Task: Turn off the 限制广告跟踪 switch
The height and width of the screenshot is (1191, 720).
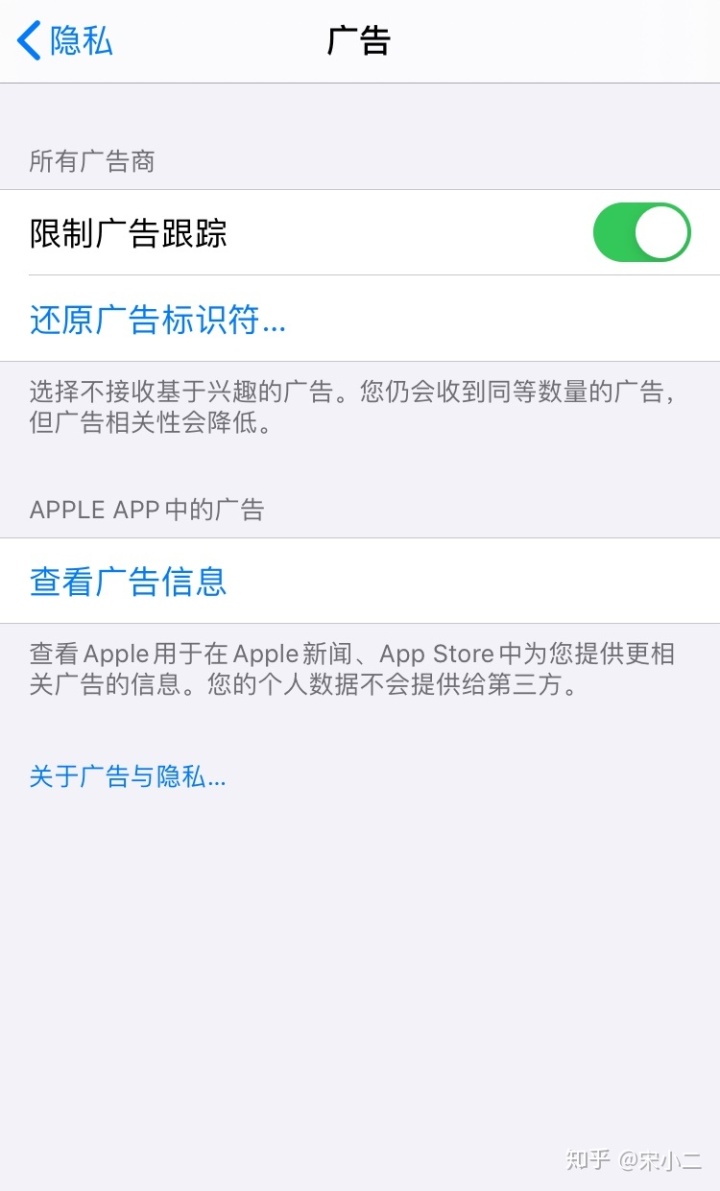Action: [x=641, y=232]
